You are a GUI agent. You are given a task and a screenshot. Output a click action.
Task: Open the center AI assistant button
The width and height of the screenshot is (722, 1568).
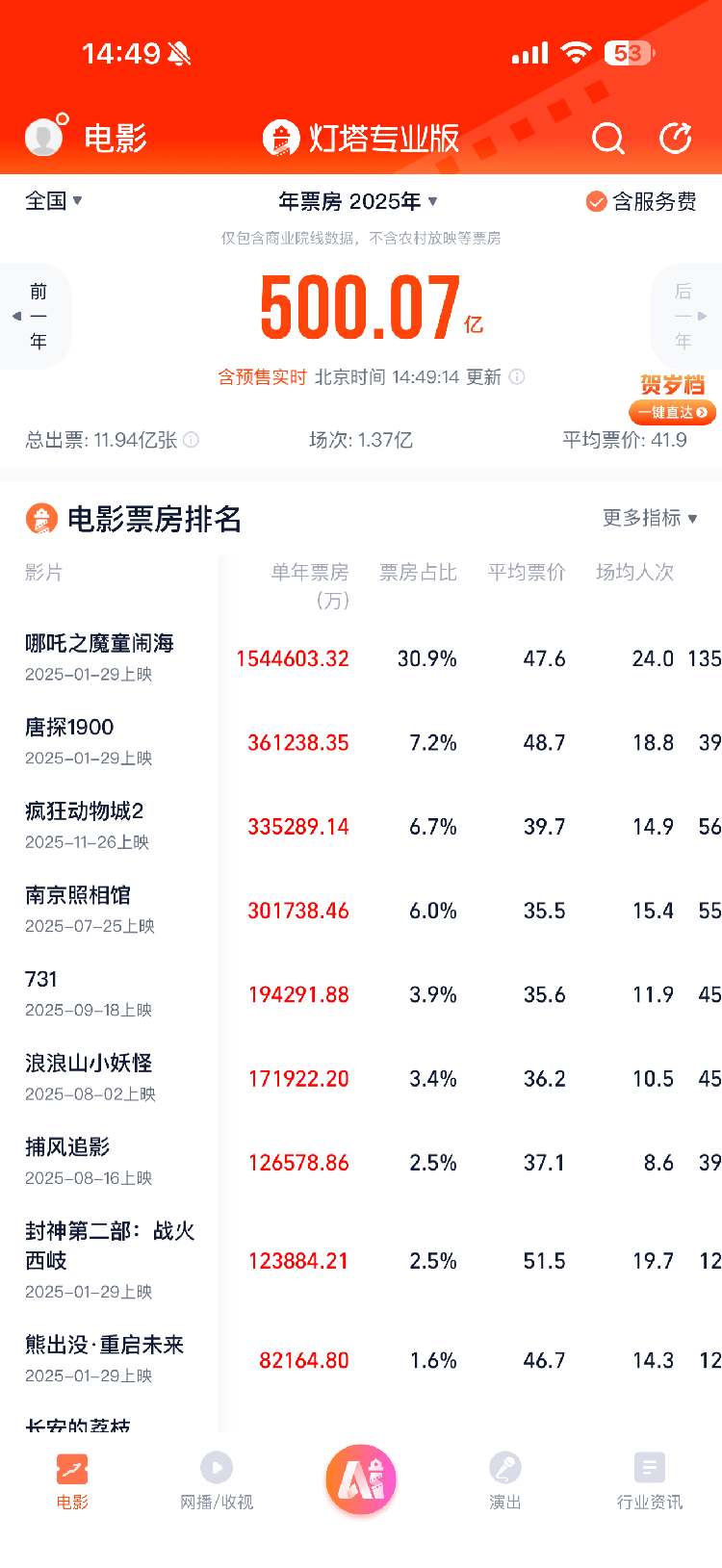click(361, 1479)
